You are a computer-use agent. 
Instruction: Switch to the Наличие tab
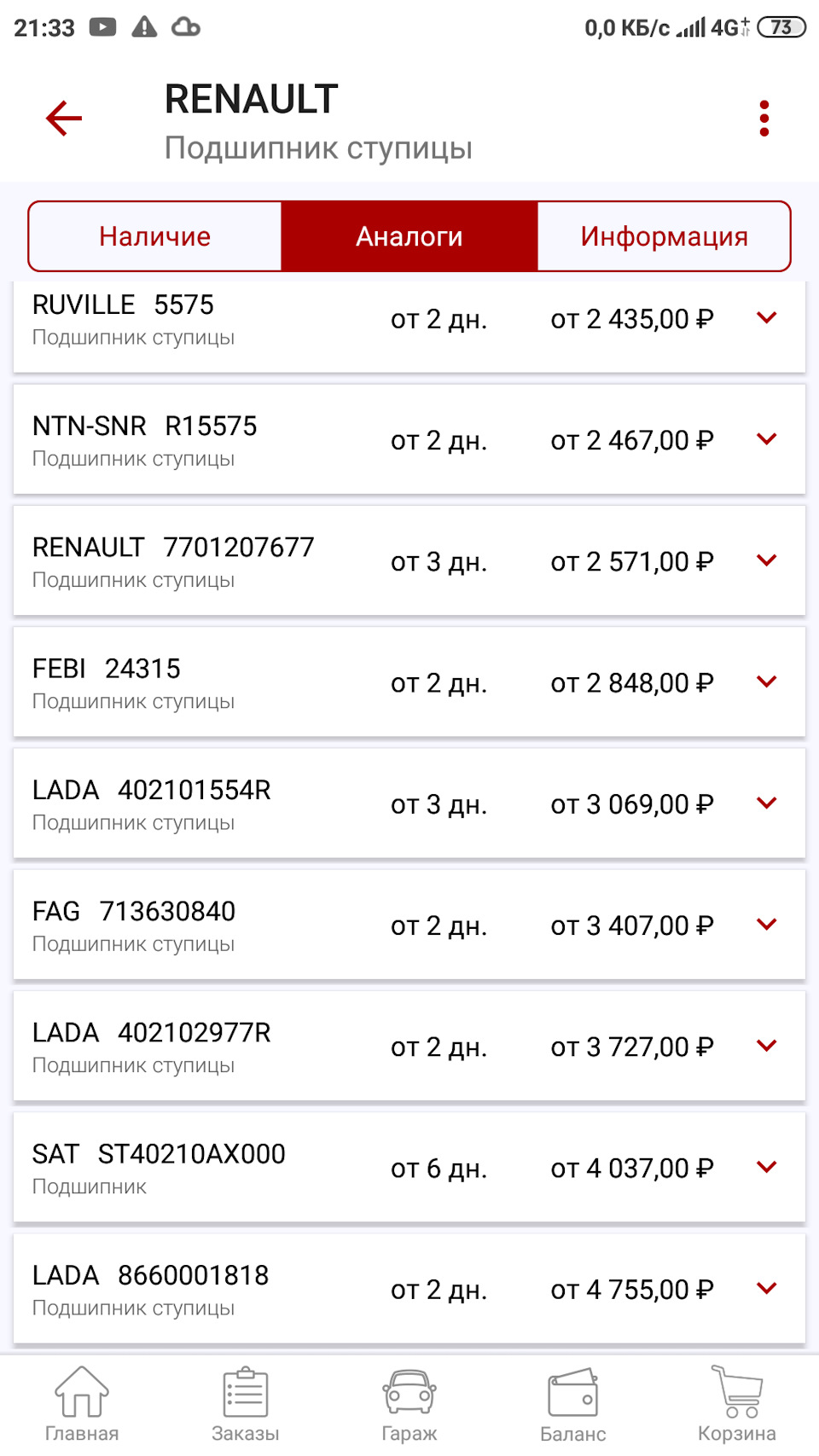155,236
